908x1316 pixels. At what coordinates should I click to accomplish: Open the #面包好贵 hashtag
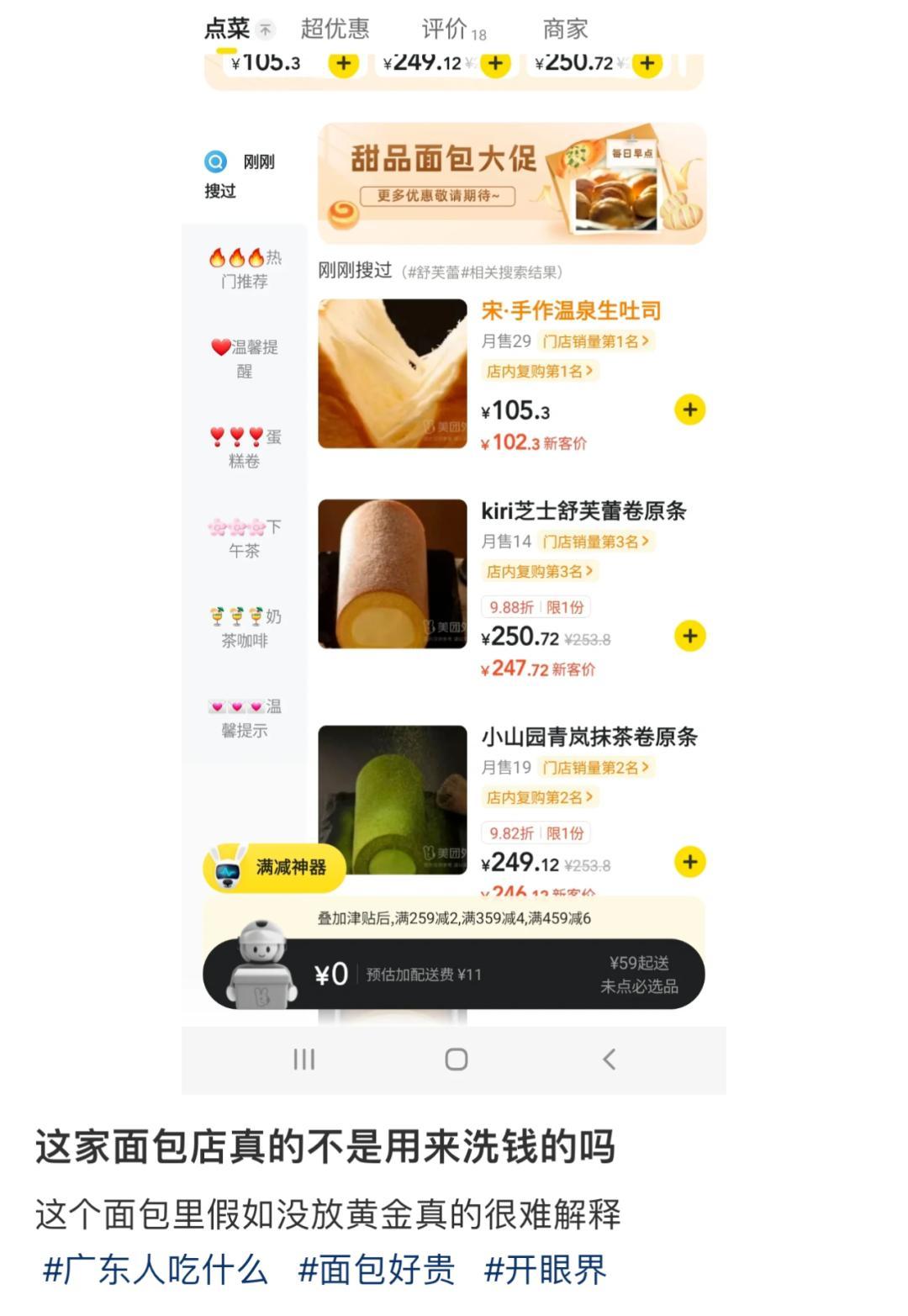pos(377,1269)
